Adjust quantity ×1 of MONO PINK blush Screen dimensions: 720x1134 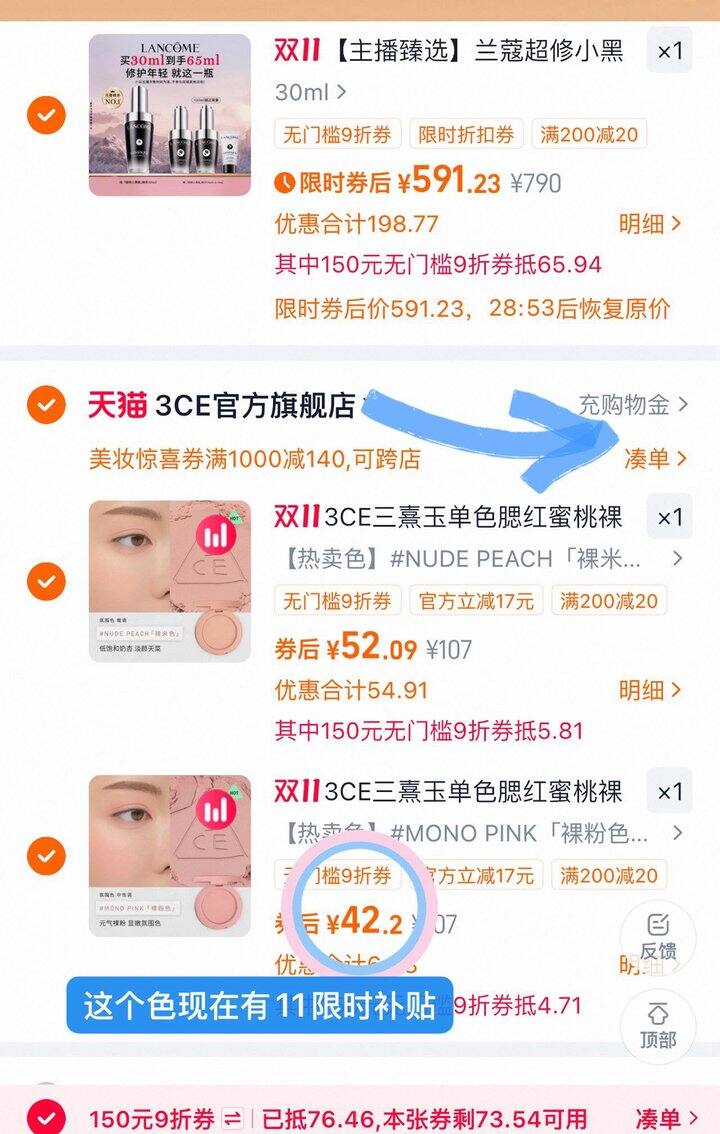tap(669, 792)
